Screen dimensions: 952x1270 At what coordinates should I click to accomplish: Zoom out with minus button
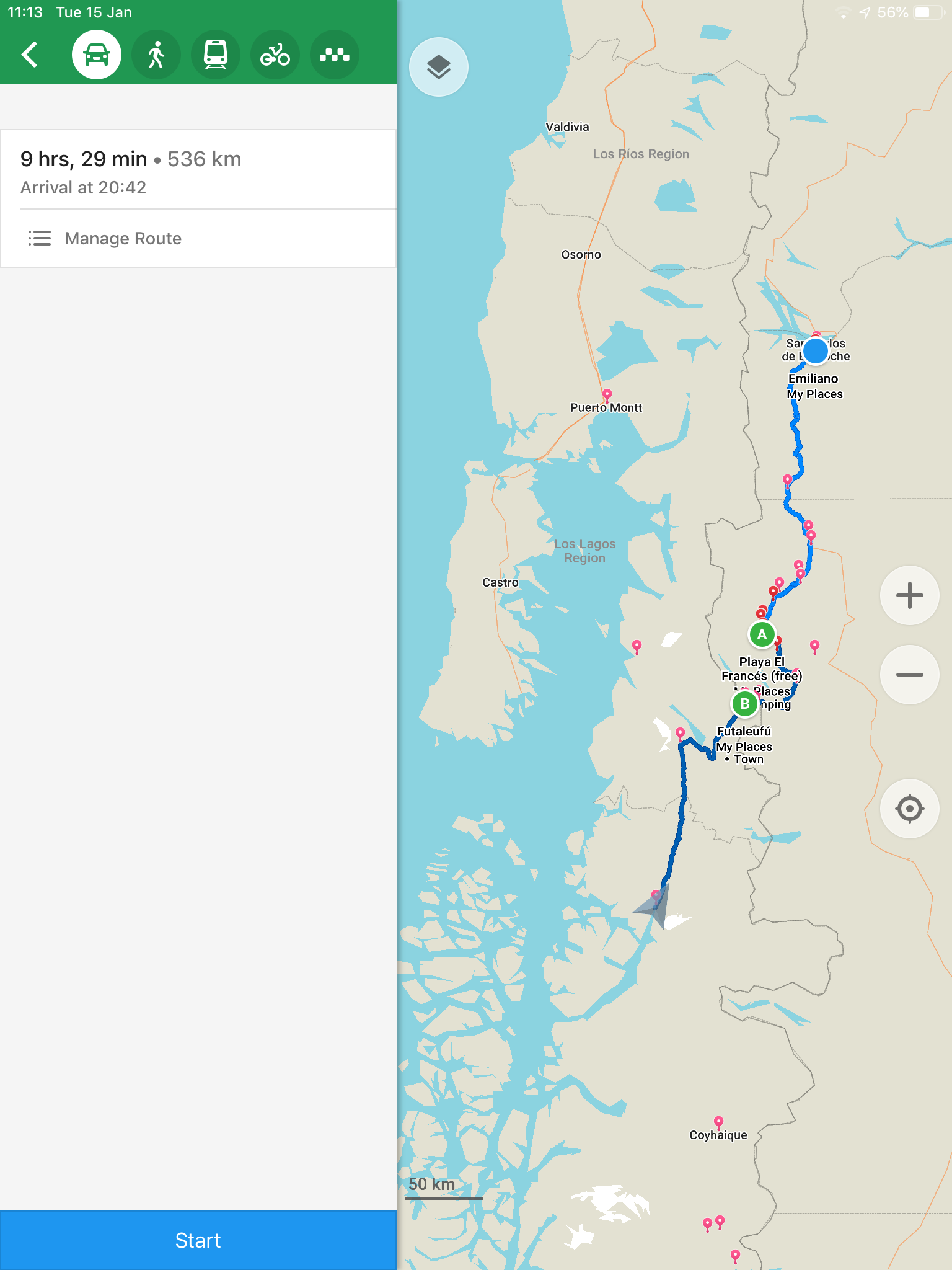tap(909, 675)
